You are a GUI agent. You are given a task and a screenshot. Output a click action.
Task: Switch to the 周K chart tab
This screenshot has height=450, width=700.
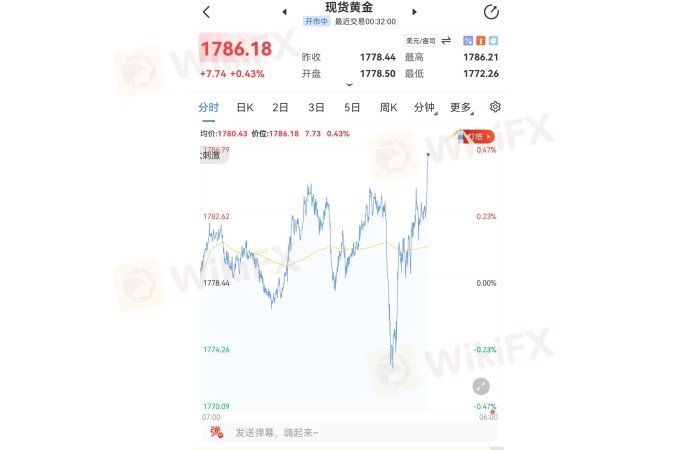pos(388,107)
